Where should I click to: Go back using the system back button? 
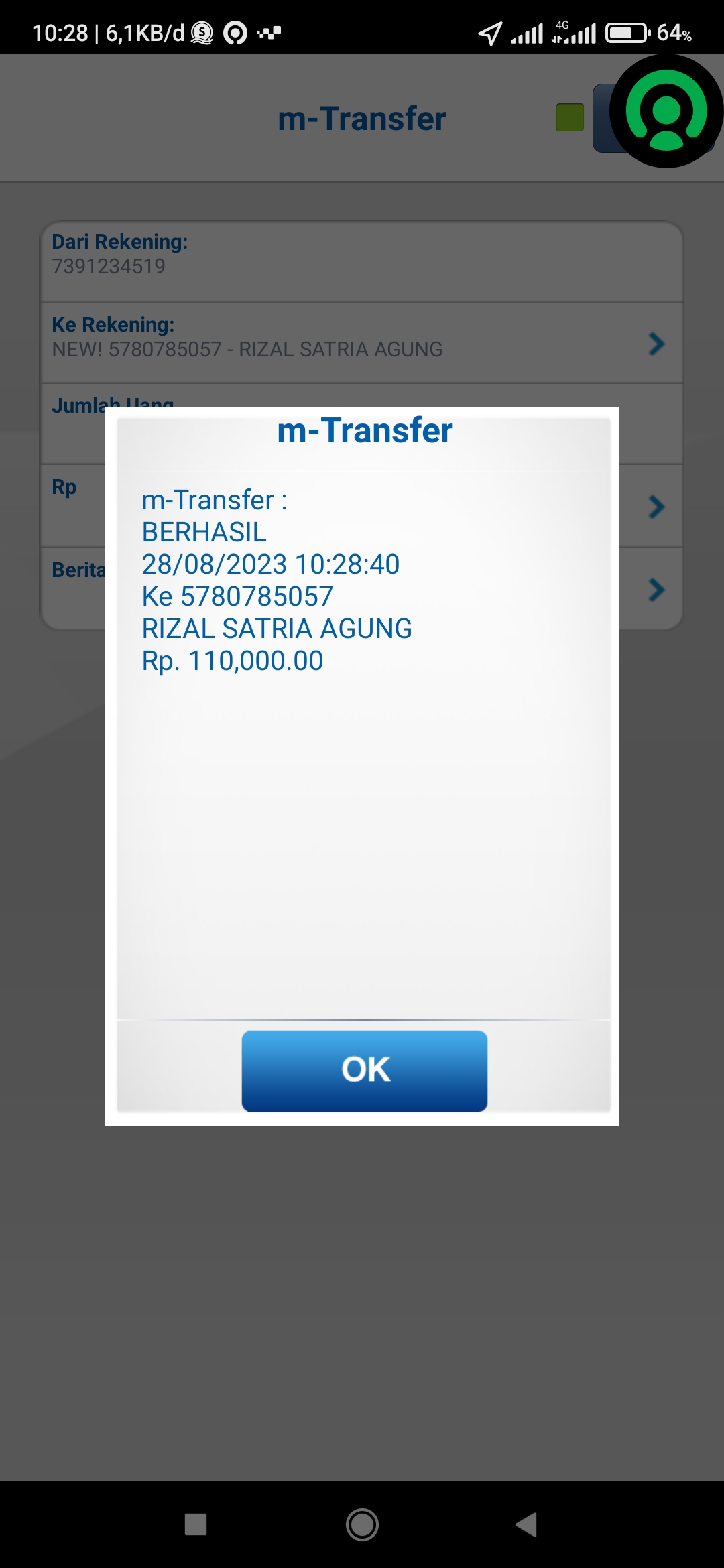point(527,1524)
